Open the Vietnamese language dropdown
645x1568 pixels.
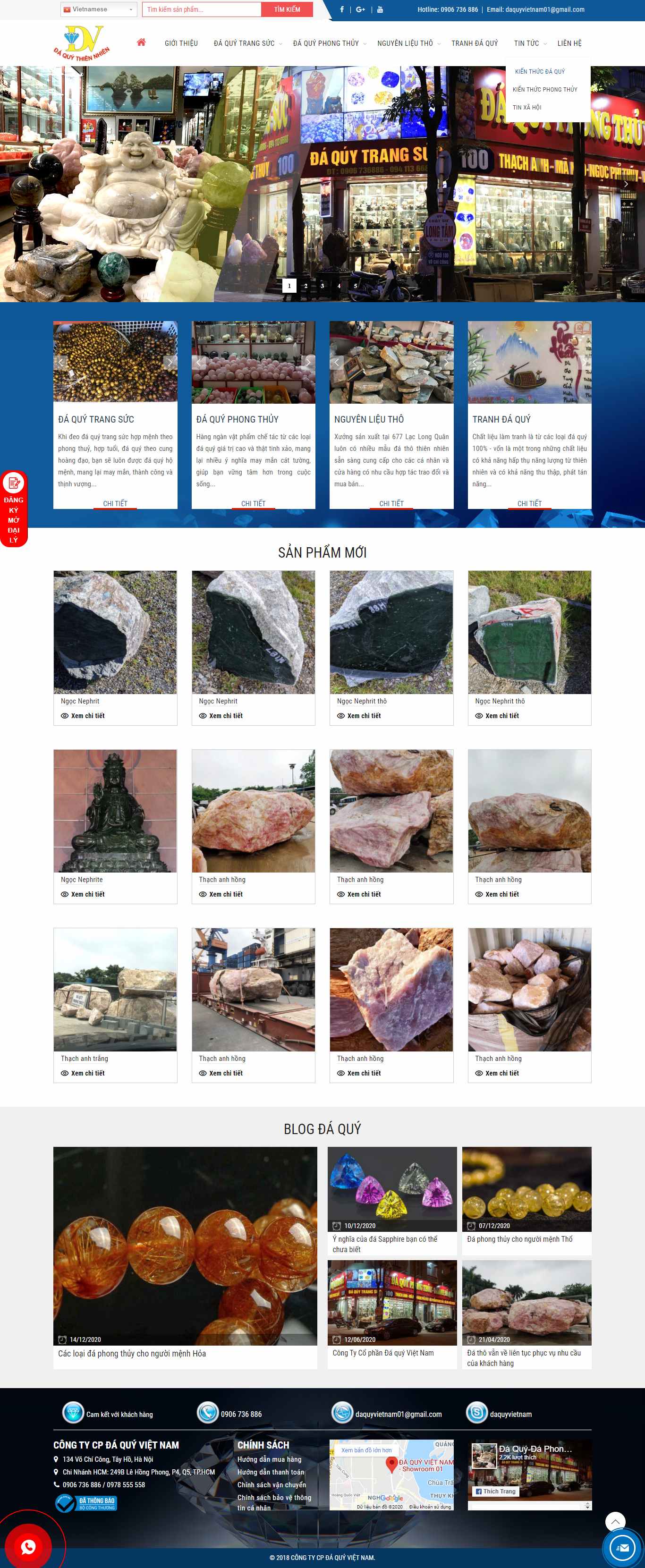click(x=99, y=9)
